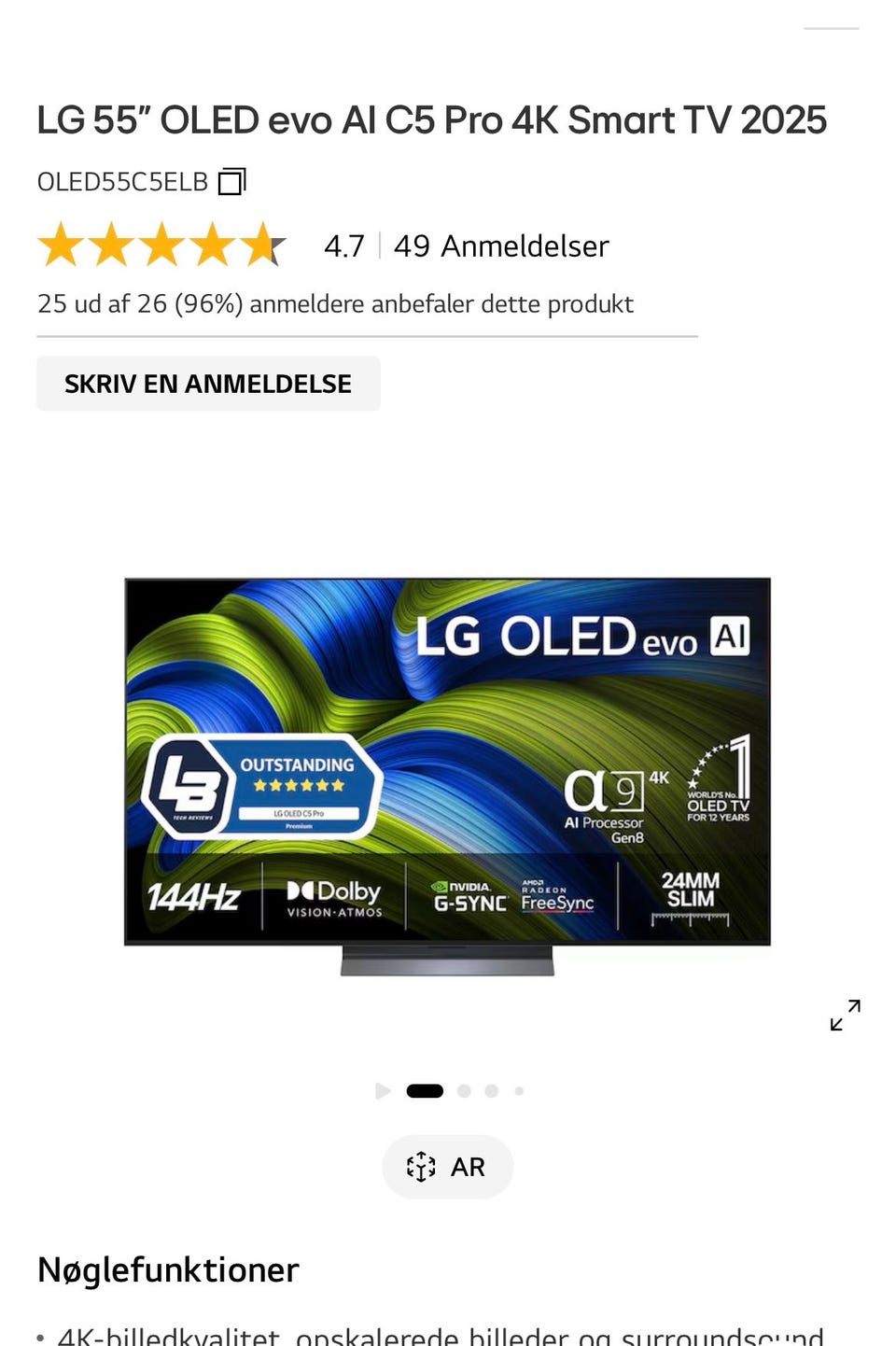Click the 4.7 rating score
The image size is (896, 1346).
[x=342, y=245]
